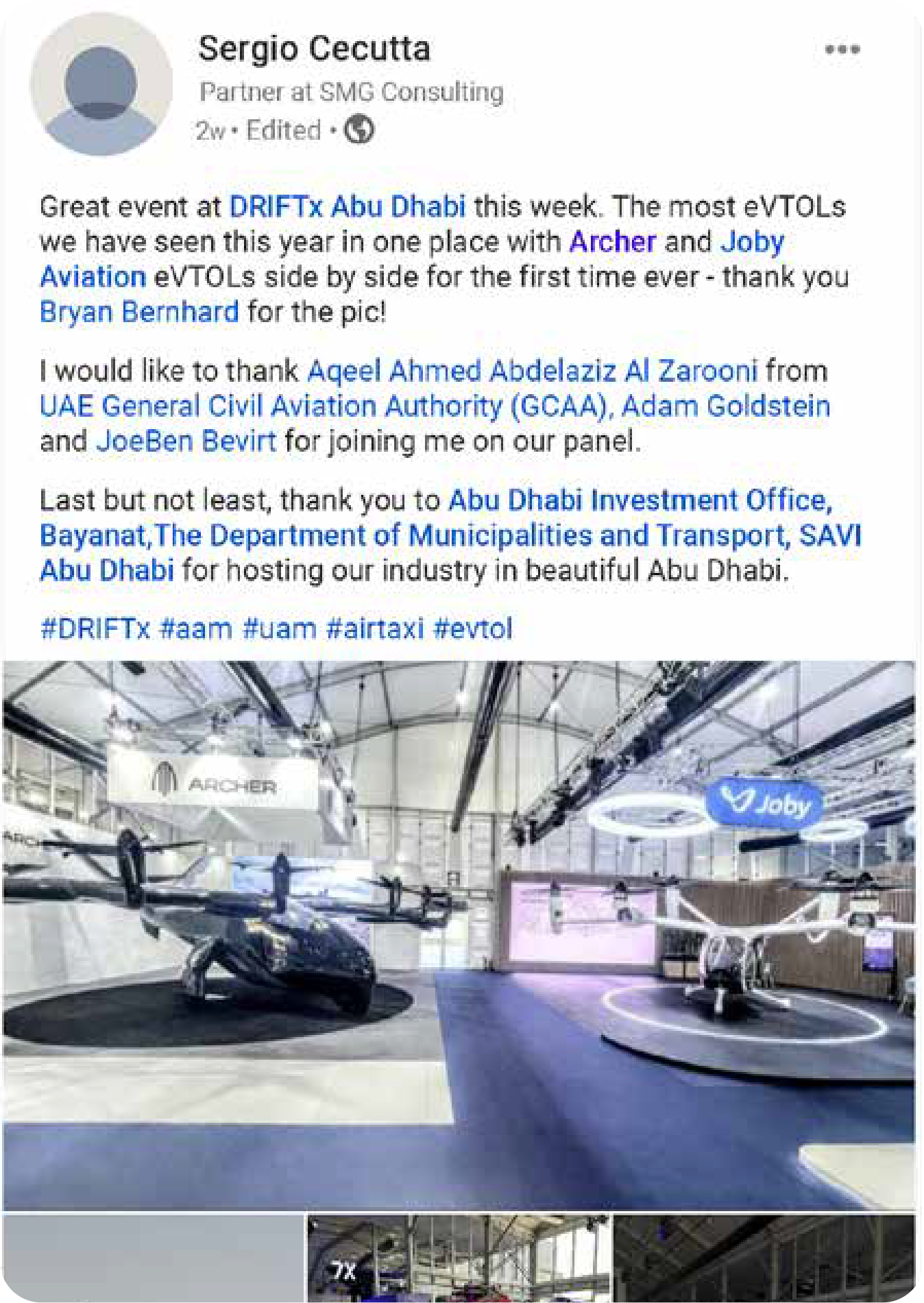Screen dimensions: 924x1303
Task: Open Sergio Cecutta's profile picture
Action: pyautogui.click(x=101, y=85)
